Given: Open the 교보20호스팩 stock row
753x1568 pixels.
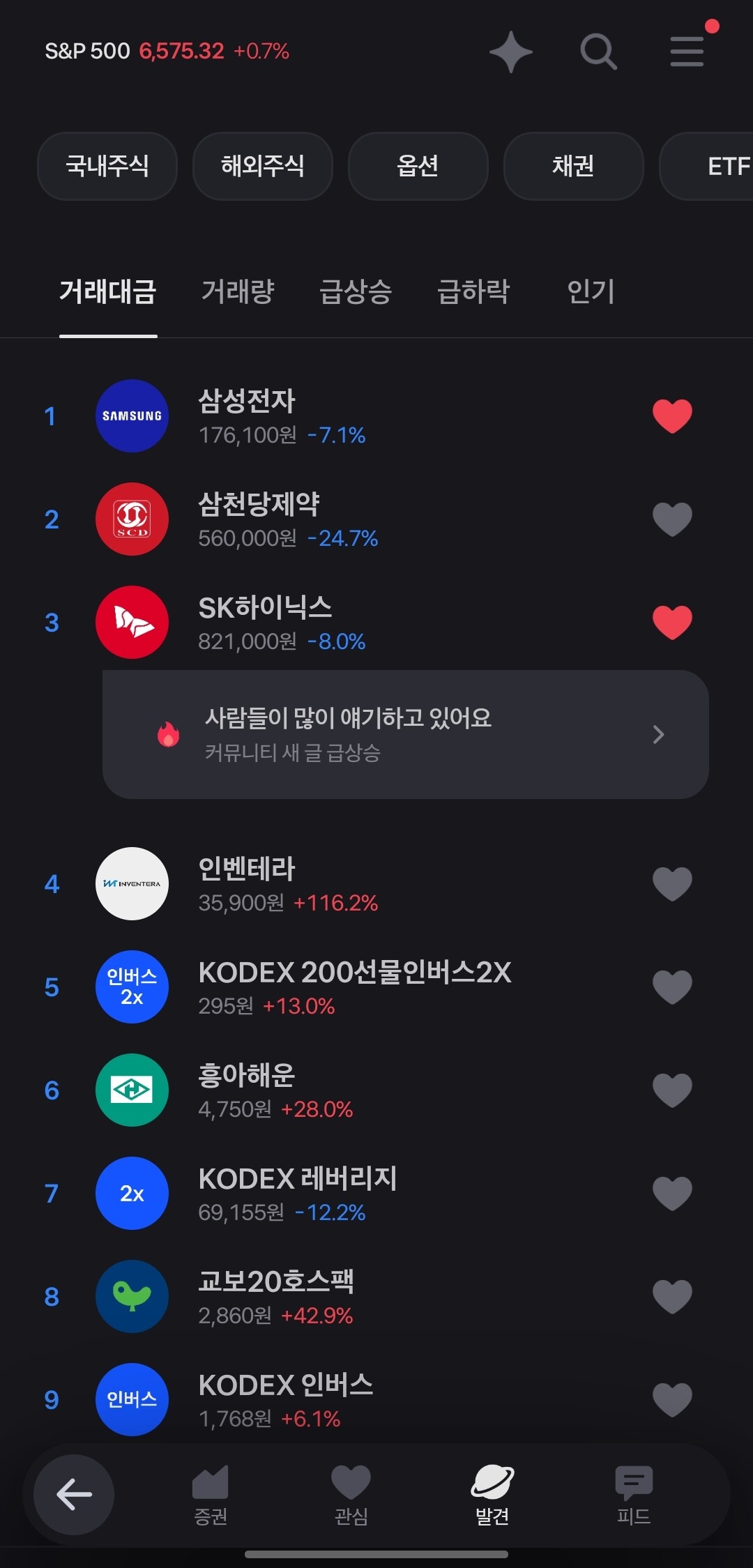Looking at the screenshot, I should (x=376, y=1297).
